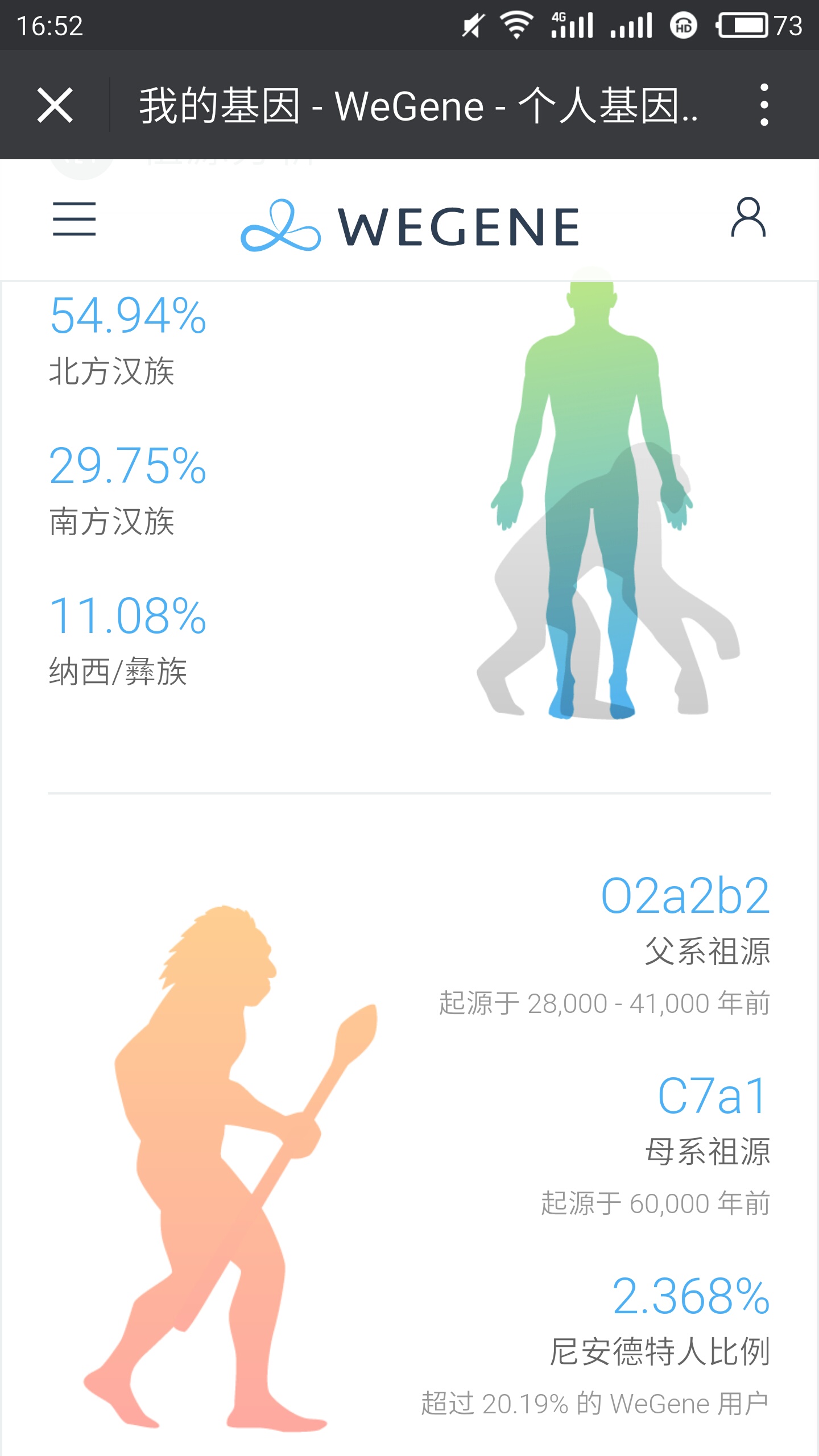
Task: Open the user account profile icon
Action: pos(748,217)
